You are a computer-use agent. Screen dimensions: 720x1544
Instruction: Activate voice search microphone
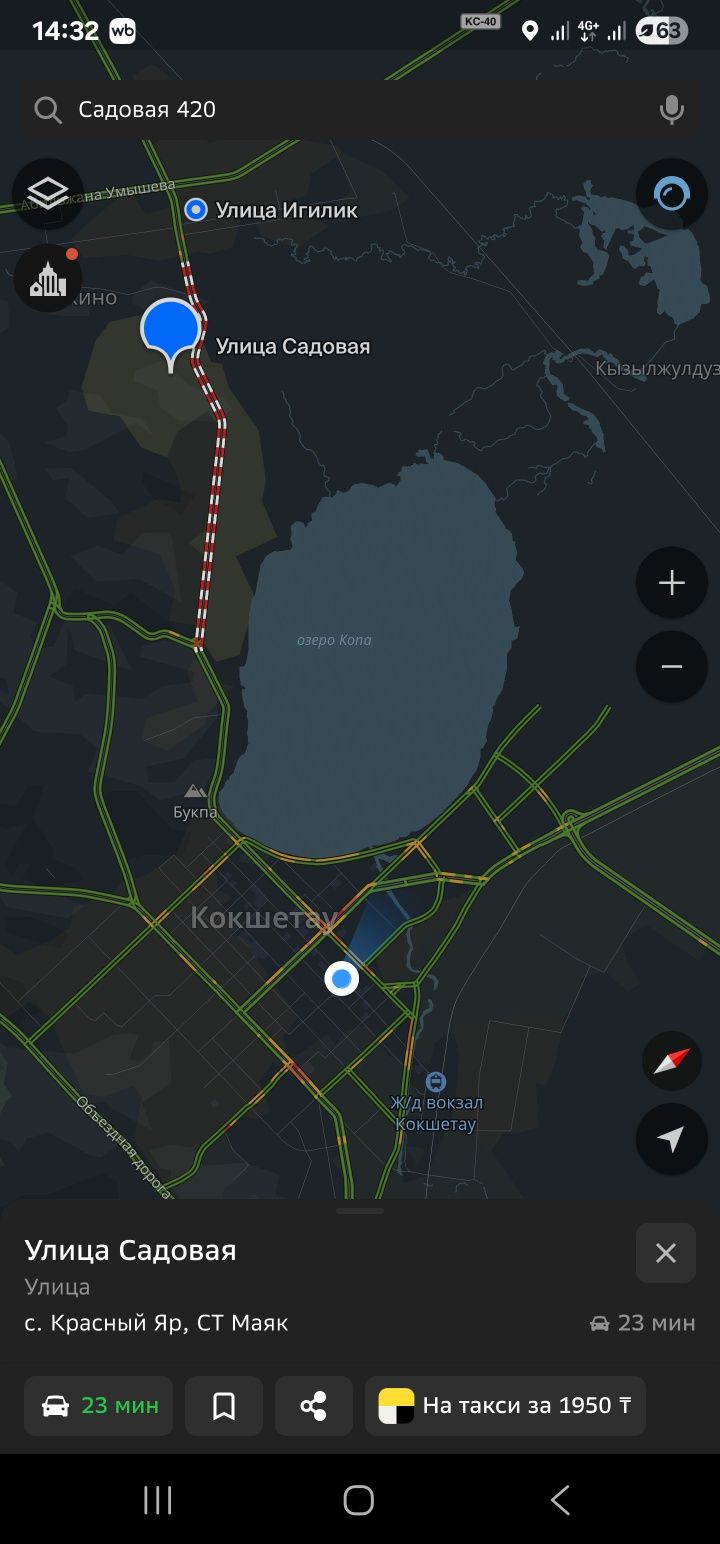[x=672, y=110]
